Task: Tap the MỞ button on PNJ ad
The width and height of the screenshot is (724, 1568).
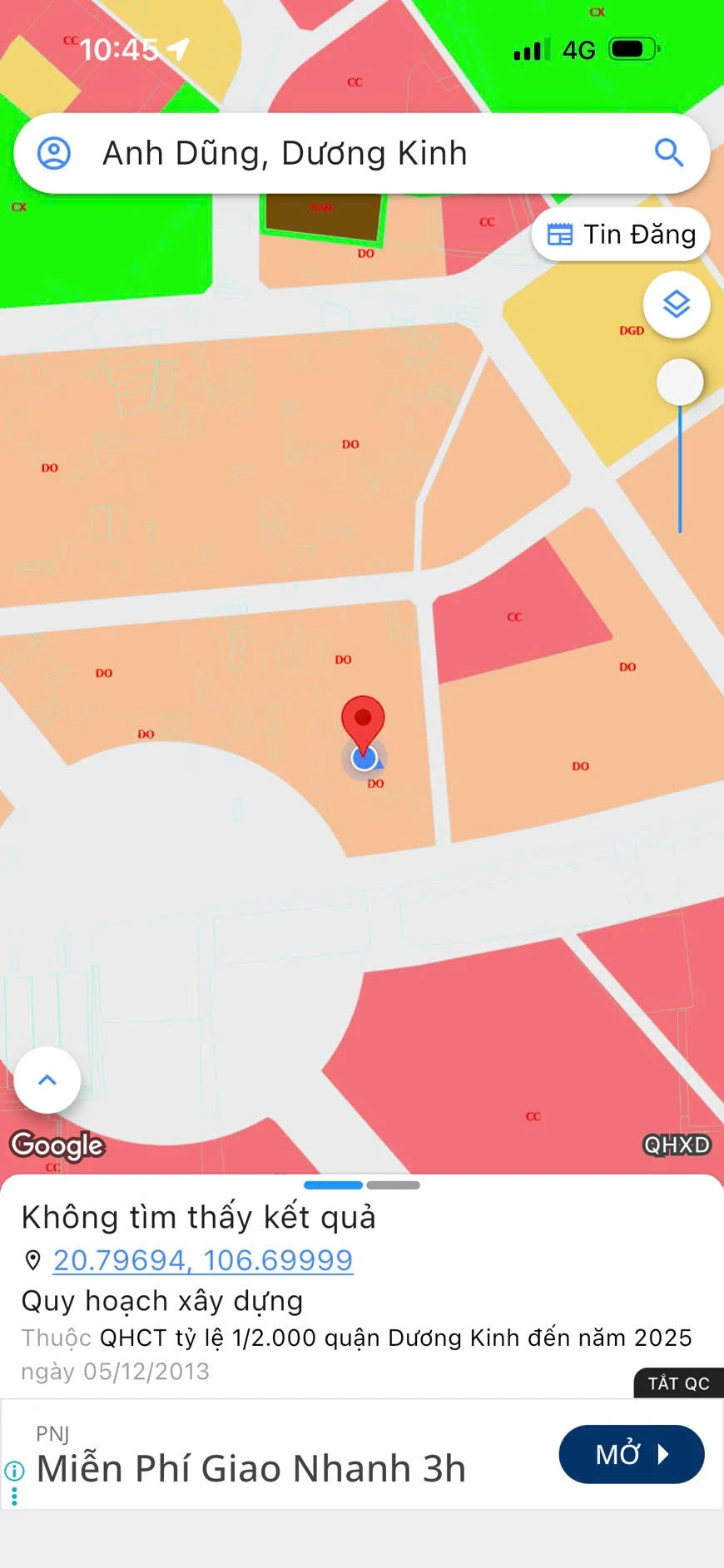Action: point(631,1454)
